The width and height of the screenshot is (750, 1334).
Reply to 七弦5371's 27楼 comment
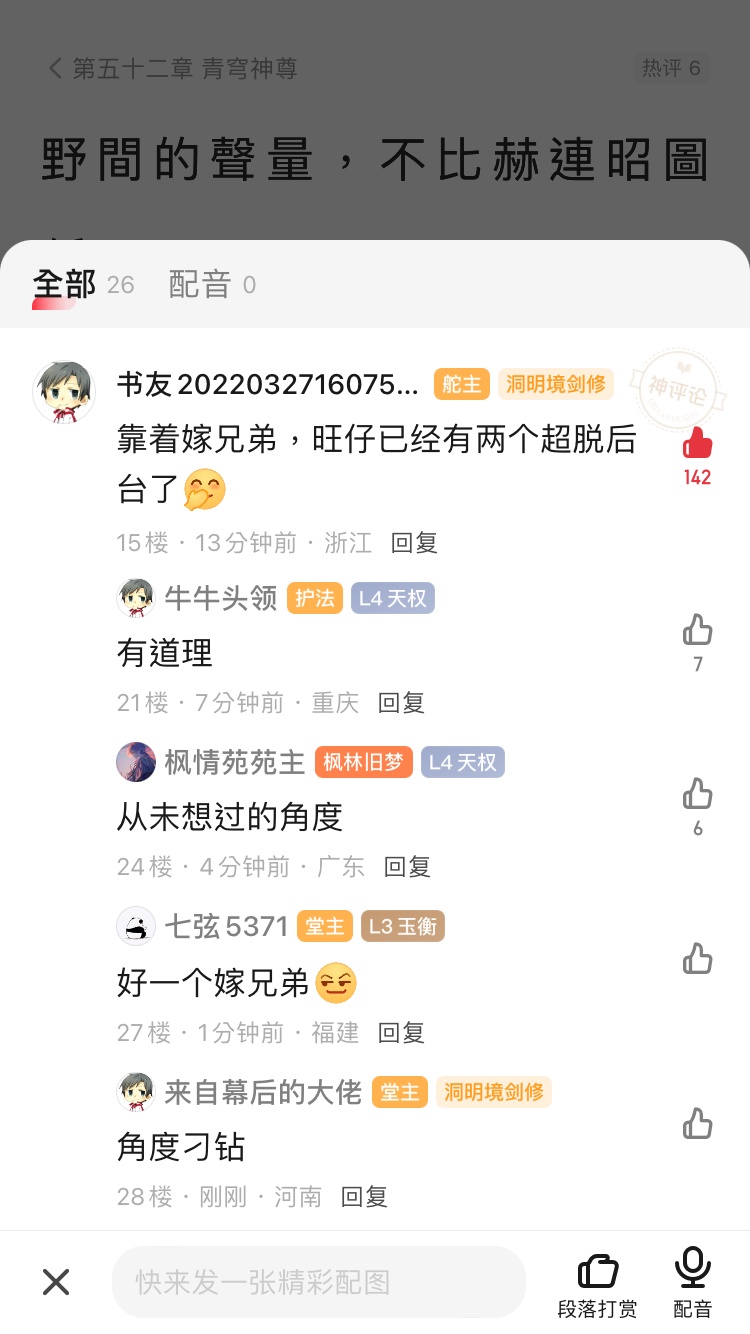[401, 1032]
